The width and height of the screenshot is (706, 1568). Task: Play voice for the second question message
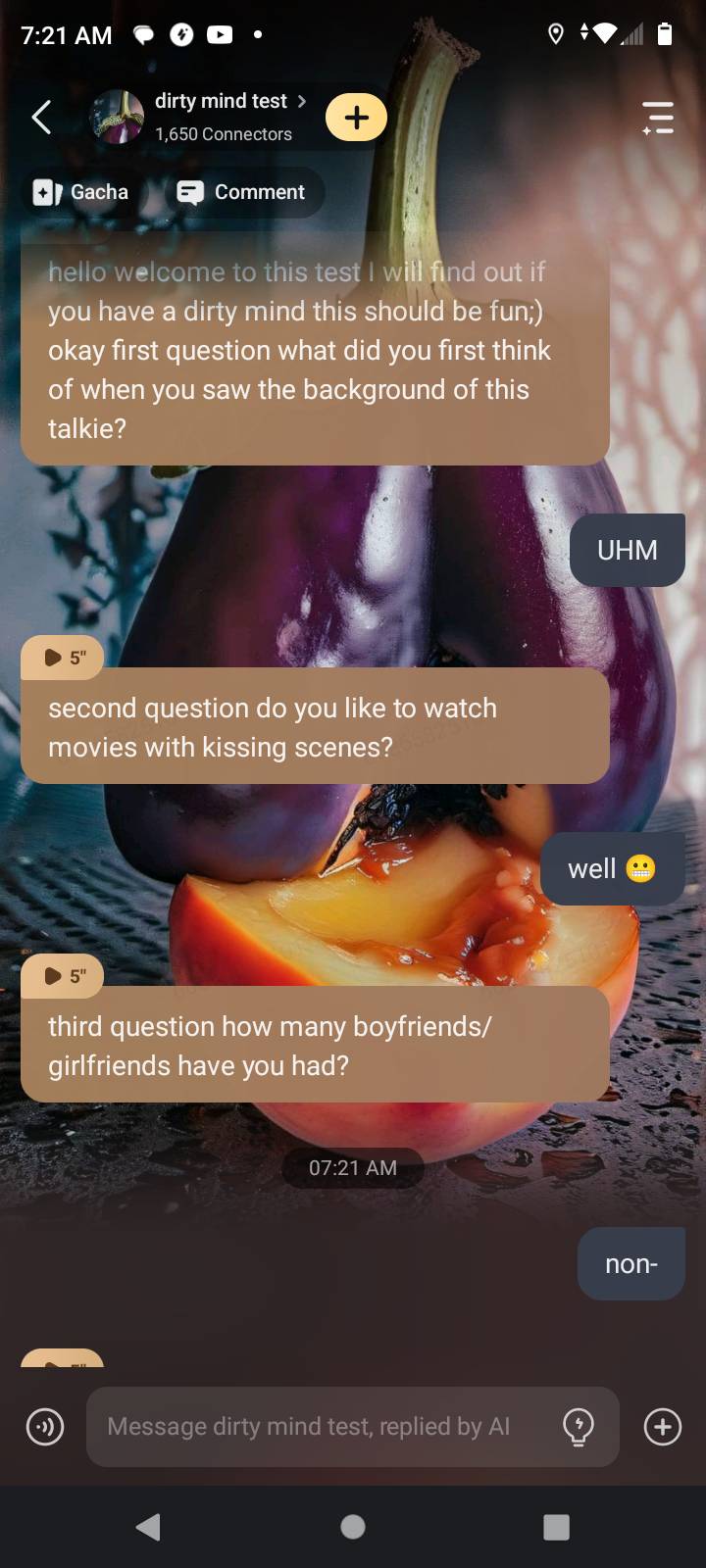coord(64,658)
